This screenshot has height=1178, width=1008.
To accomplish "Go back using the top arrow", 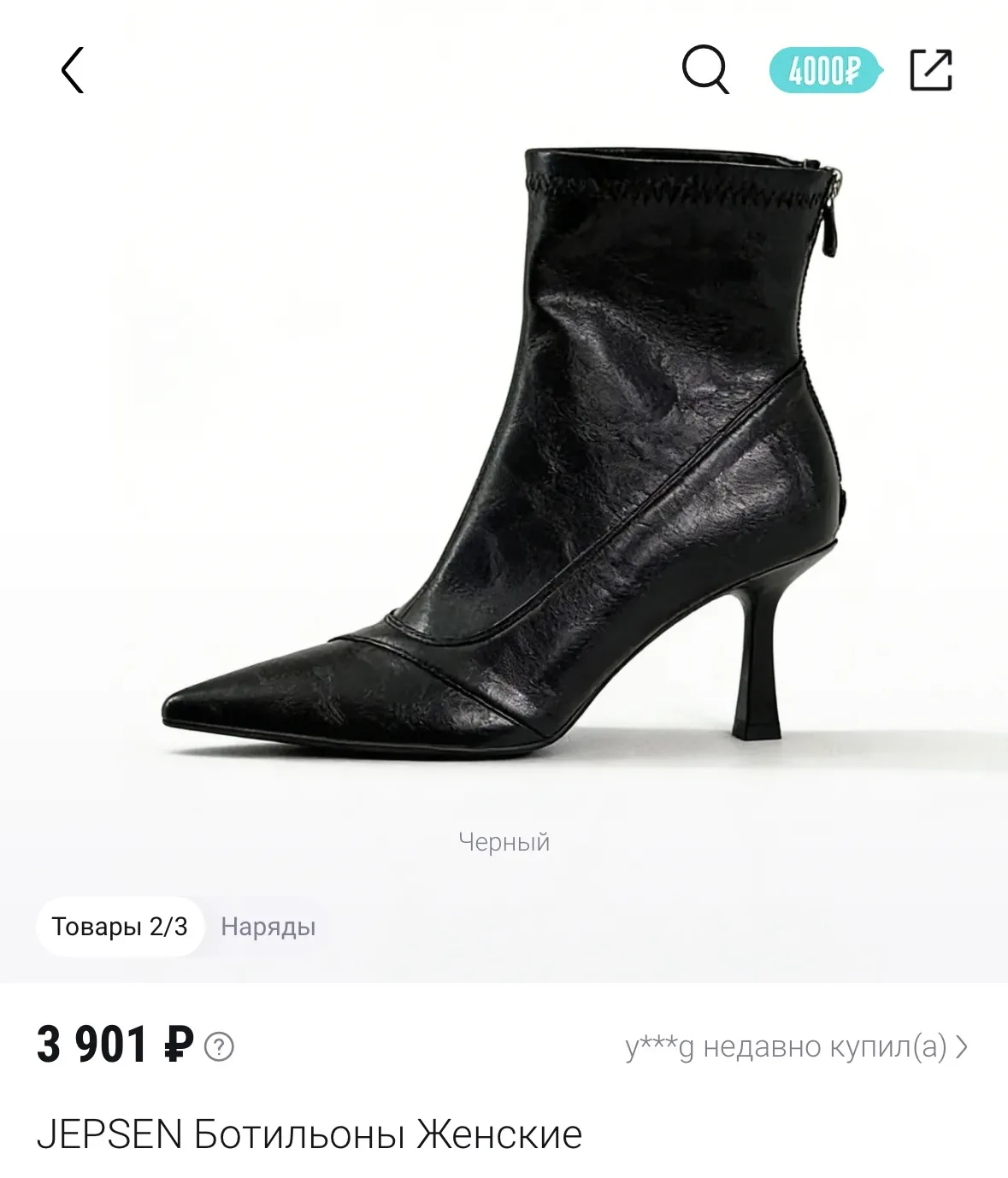I will point(73,70).
